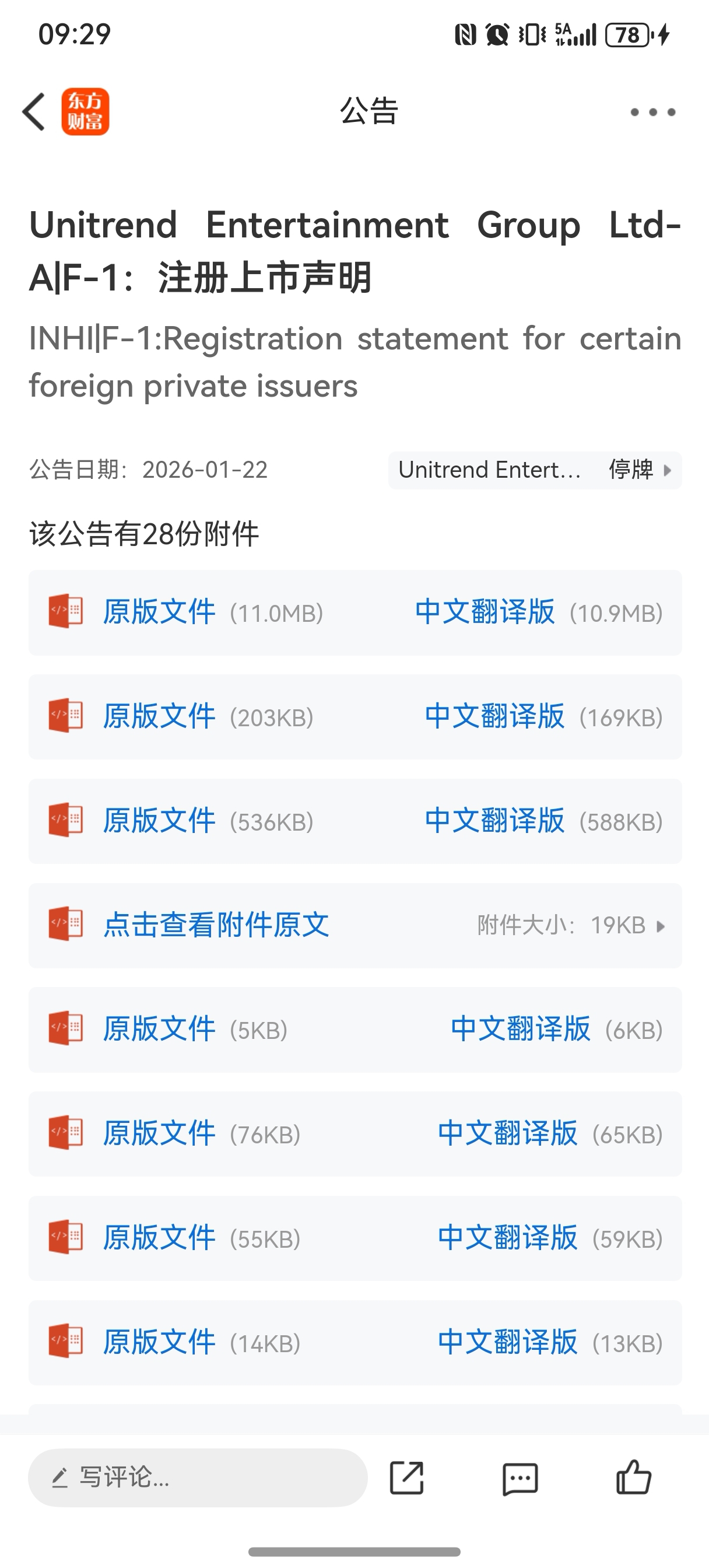Open the 中文翻译版 (10.9MB) translation

[x=485, y=612]
